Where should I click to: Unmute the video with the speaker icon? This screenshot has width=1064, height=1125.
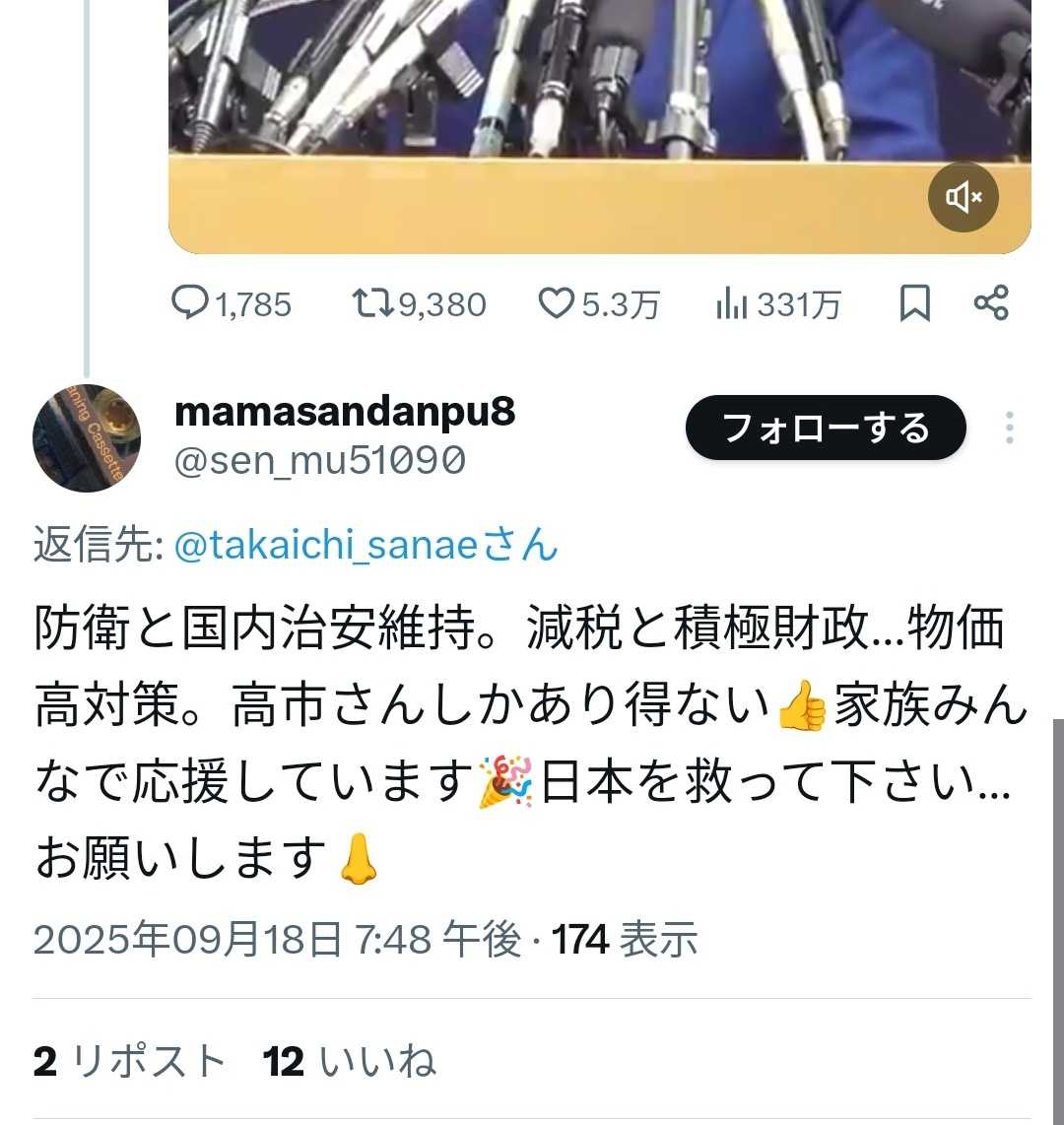click(x=963, y=197)
